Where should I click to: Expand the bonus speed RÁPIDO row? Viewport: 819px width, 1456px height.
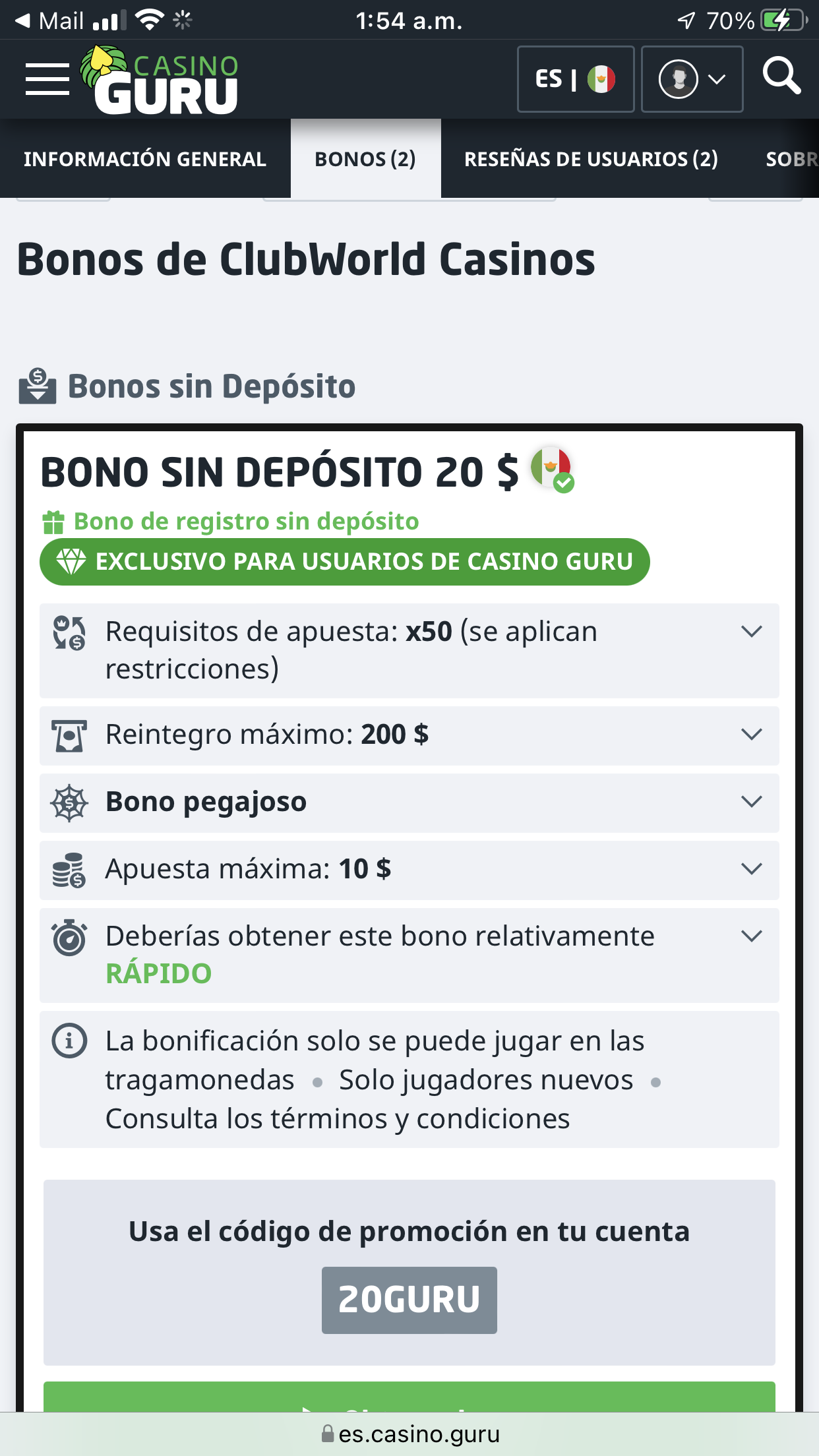coord(751,936)
